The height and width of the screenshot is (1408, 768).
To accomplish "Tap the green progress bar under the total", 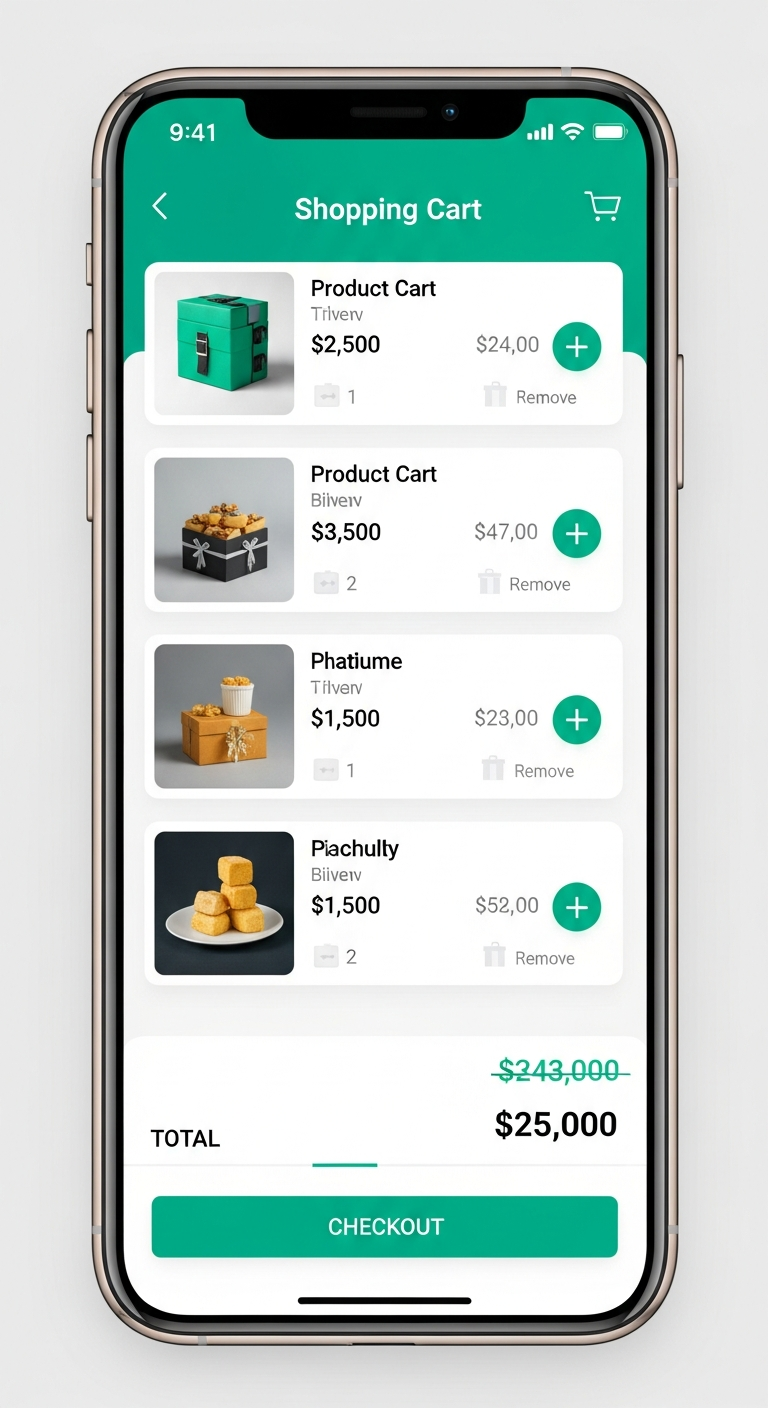I will tap(344, 1166).
